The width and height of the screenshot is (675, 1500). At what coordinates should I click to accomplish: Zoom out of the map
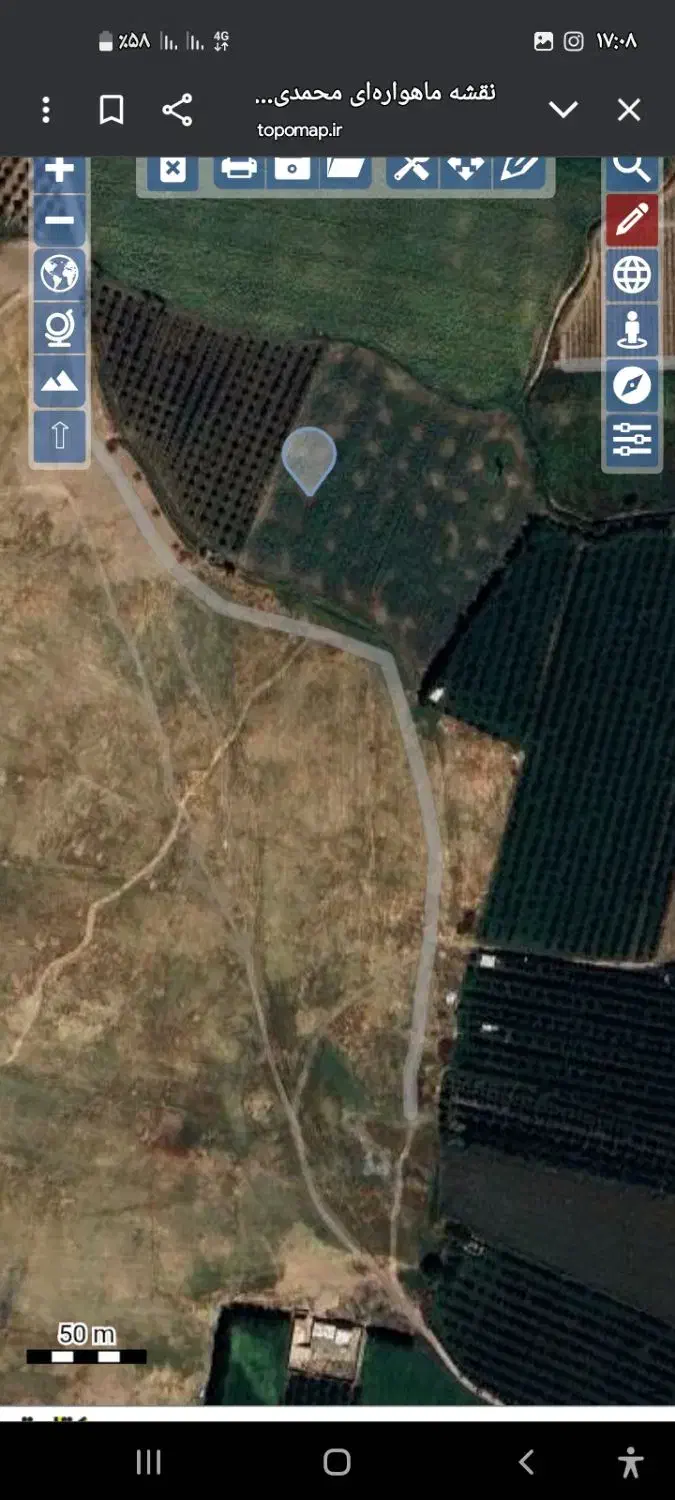click(x=60, y=221)
